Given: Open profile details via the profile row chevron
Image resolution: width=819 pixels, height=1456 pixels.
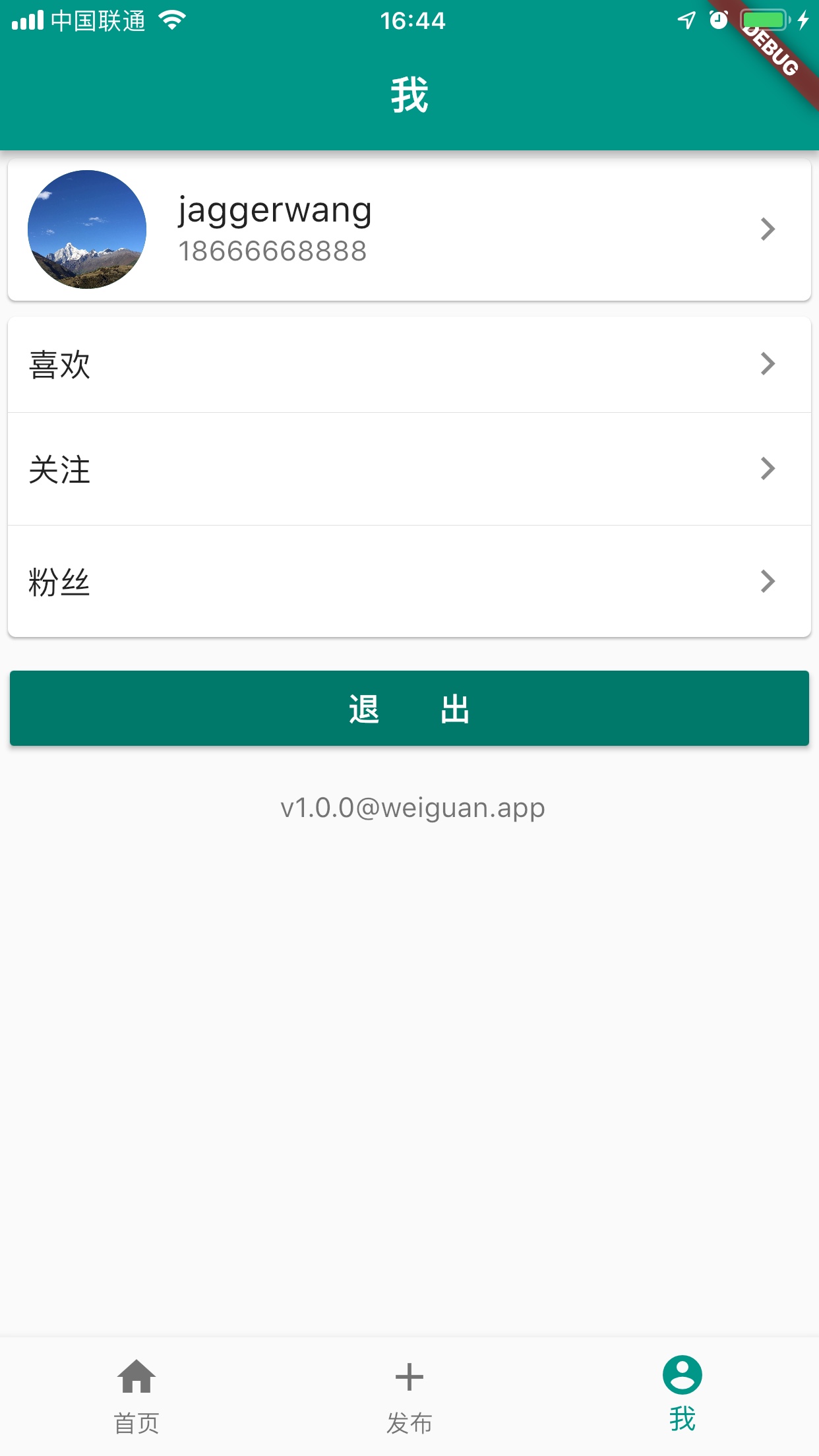Looking at the screenshot, I should (x=767, y=229).
